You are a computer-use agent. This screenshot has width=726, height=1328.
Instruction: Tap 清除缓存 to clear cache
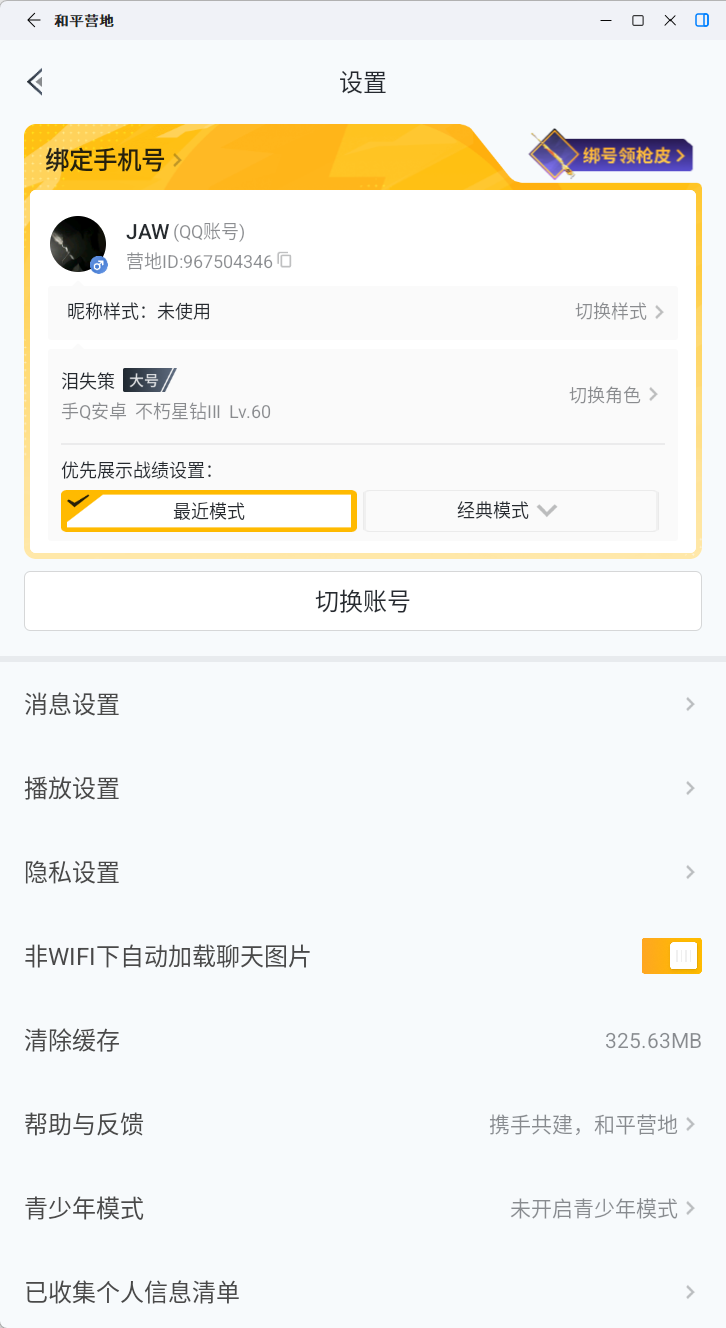[x=363, y=1041]
